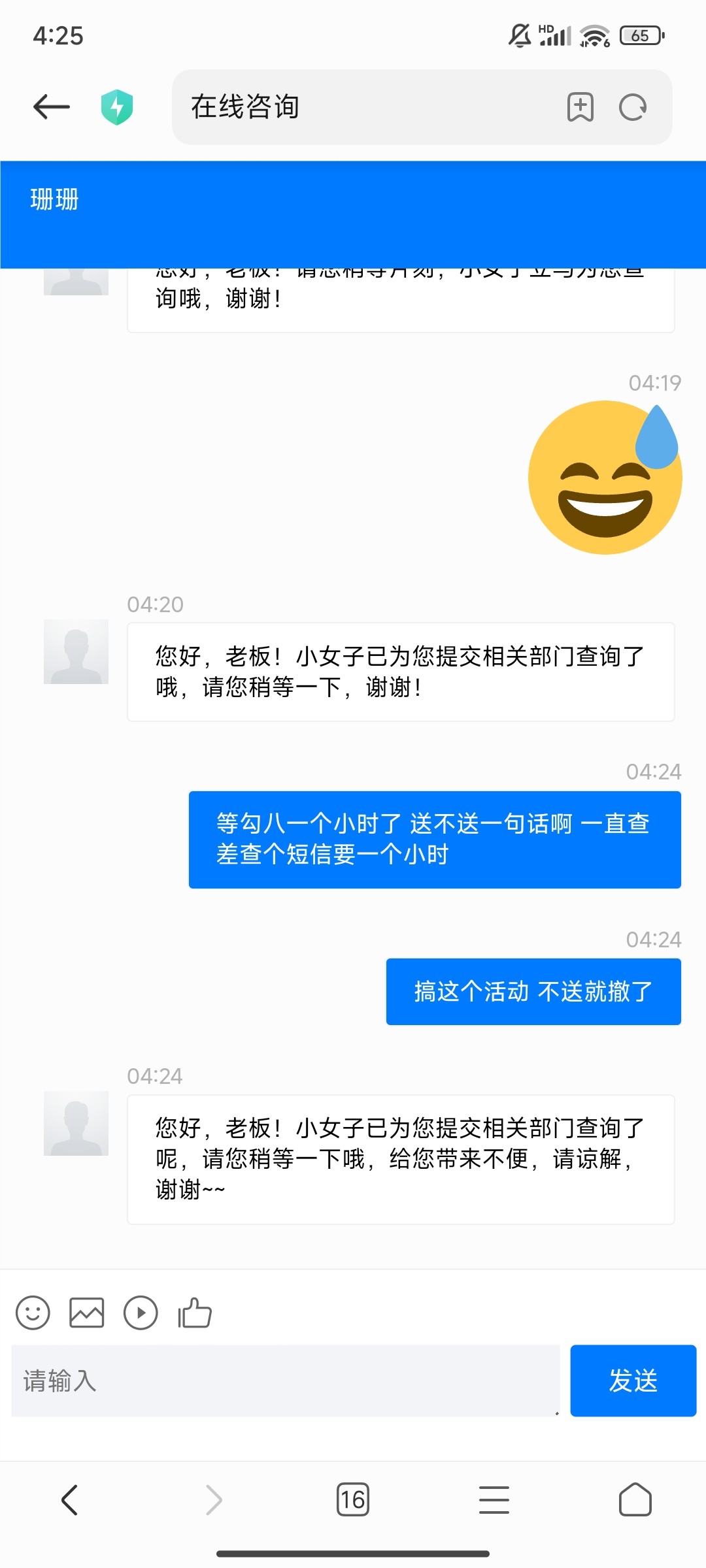Viewport: 706px width, 1568px height.
Task: Rate the service with the thumbs-up icon
Action: [195, 1313]
